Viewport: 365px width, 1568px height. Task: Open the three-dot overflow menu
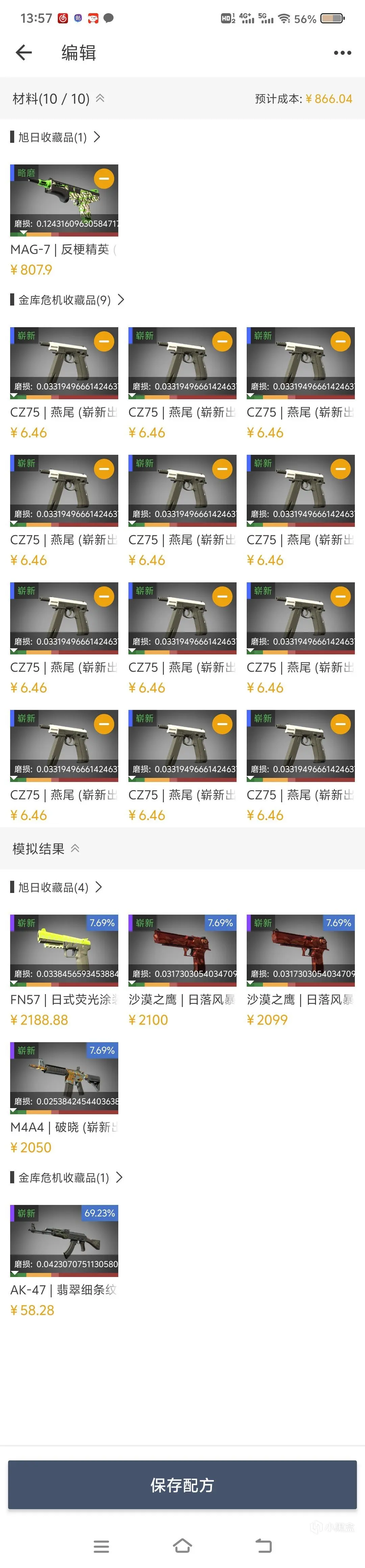point(342,53)
